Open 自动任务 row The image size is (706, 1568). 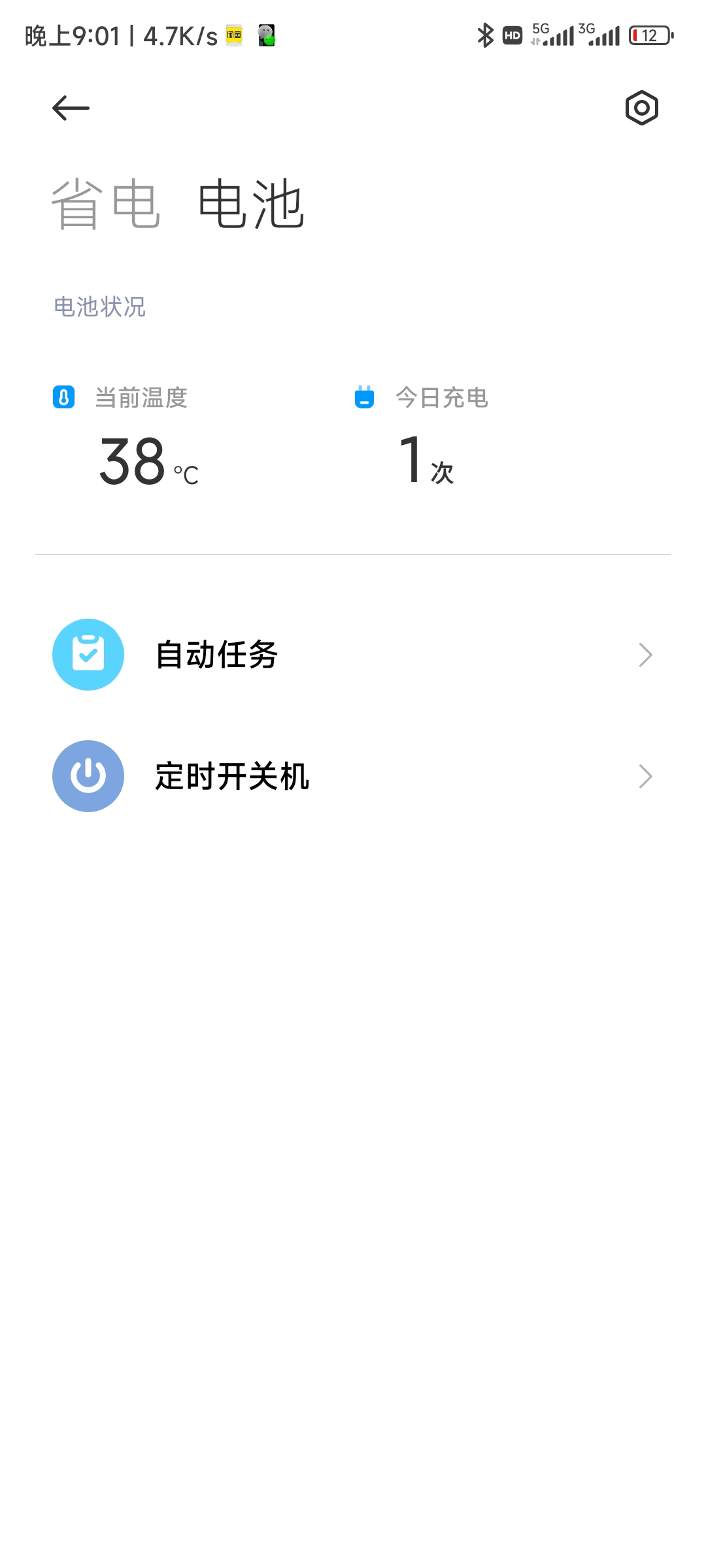coord(353,655)
